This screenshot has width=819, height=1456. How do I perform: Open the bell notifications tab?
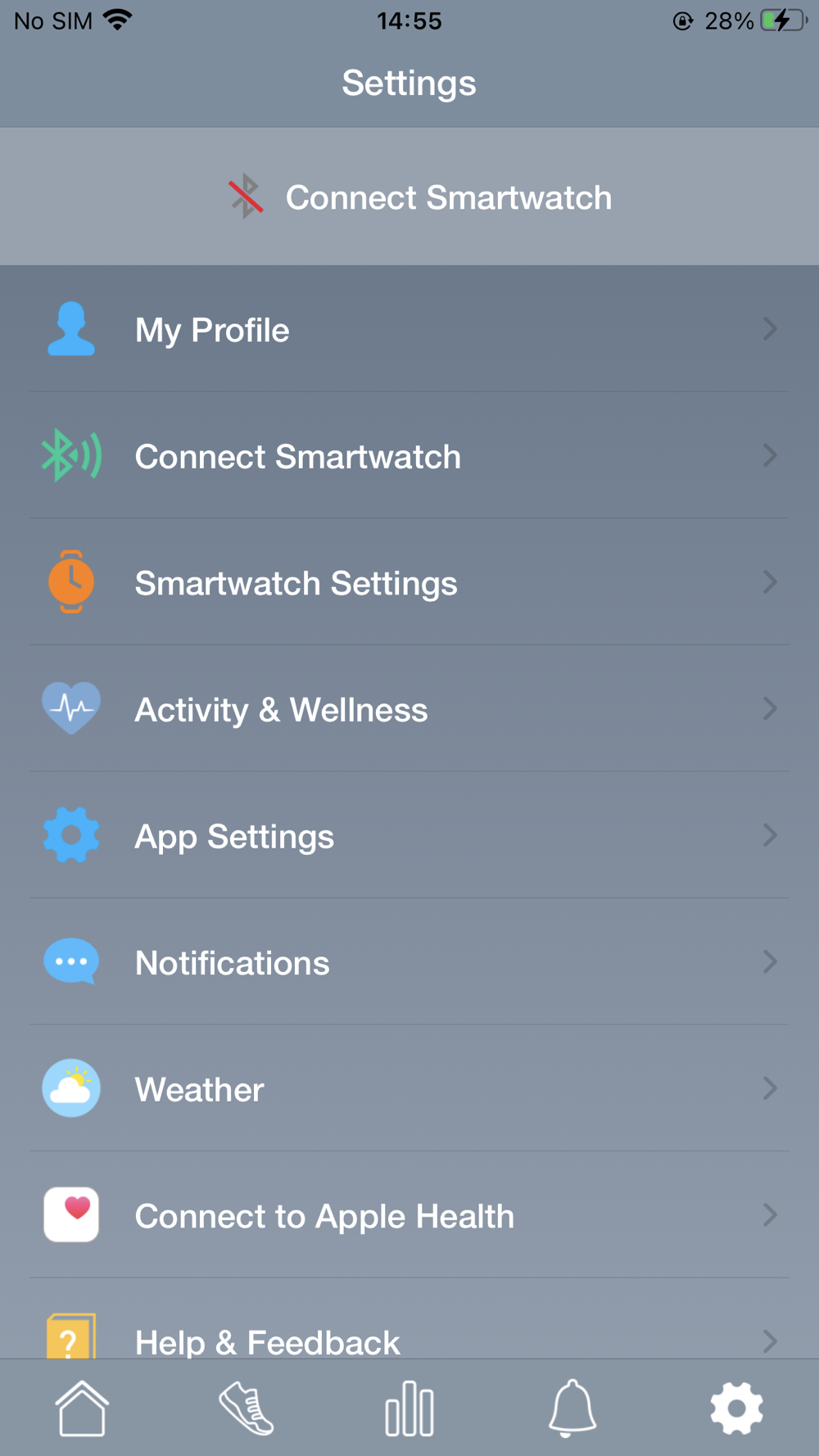(x=572, y=1409)
